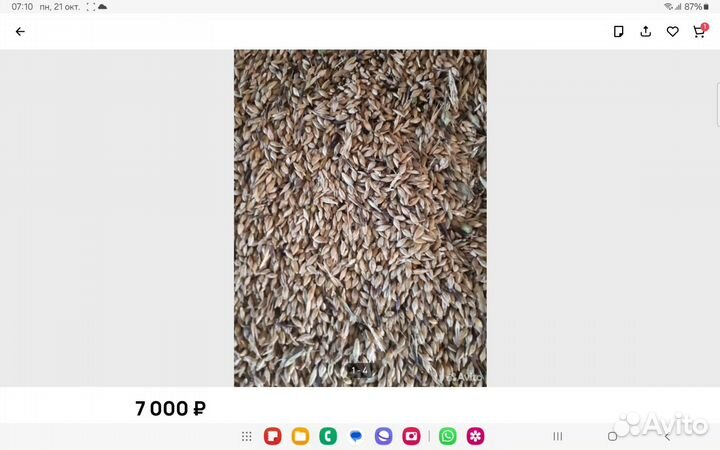
Task: Show recent apps in navigation bar
Action: click(558, 436)
